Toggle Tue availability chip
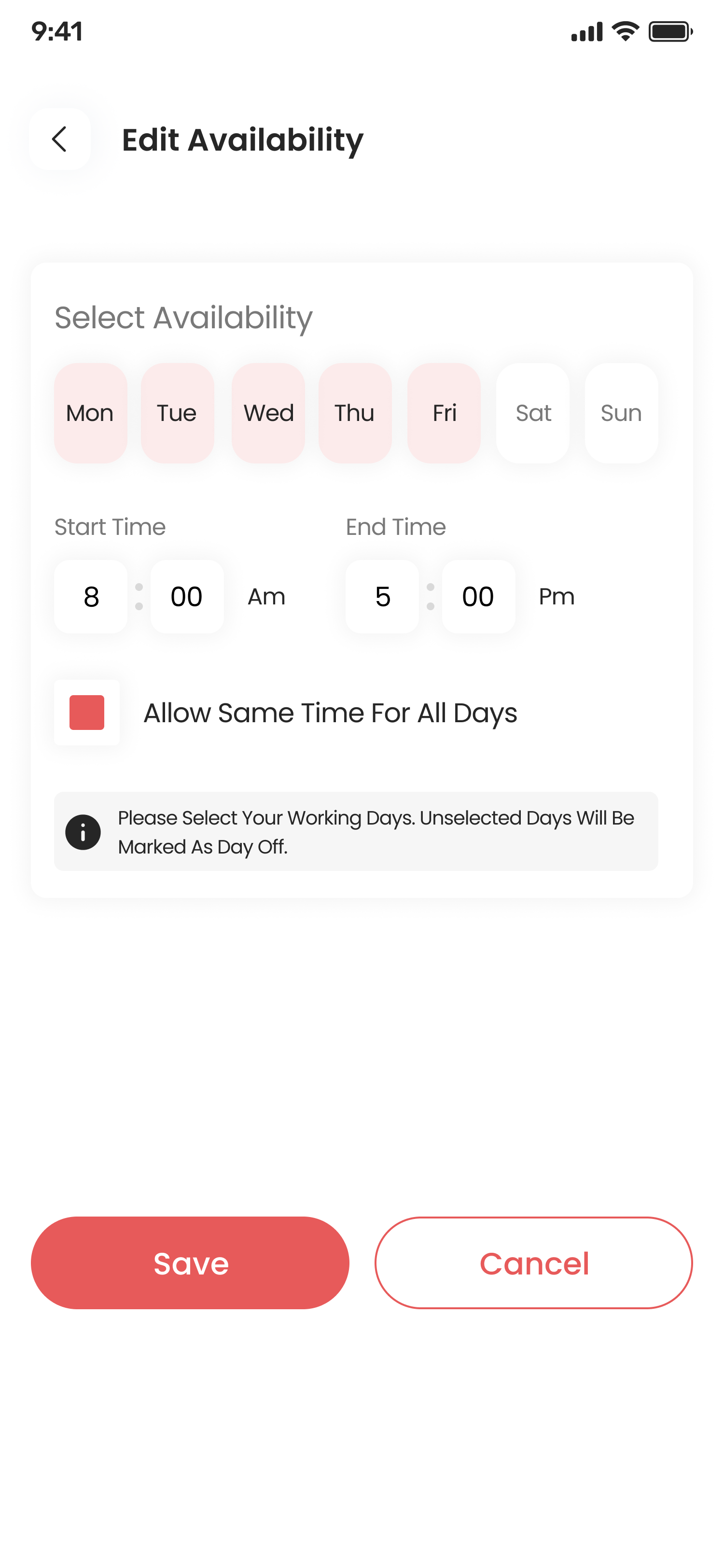 coord(177,413)
